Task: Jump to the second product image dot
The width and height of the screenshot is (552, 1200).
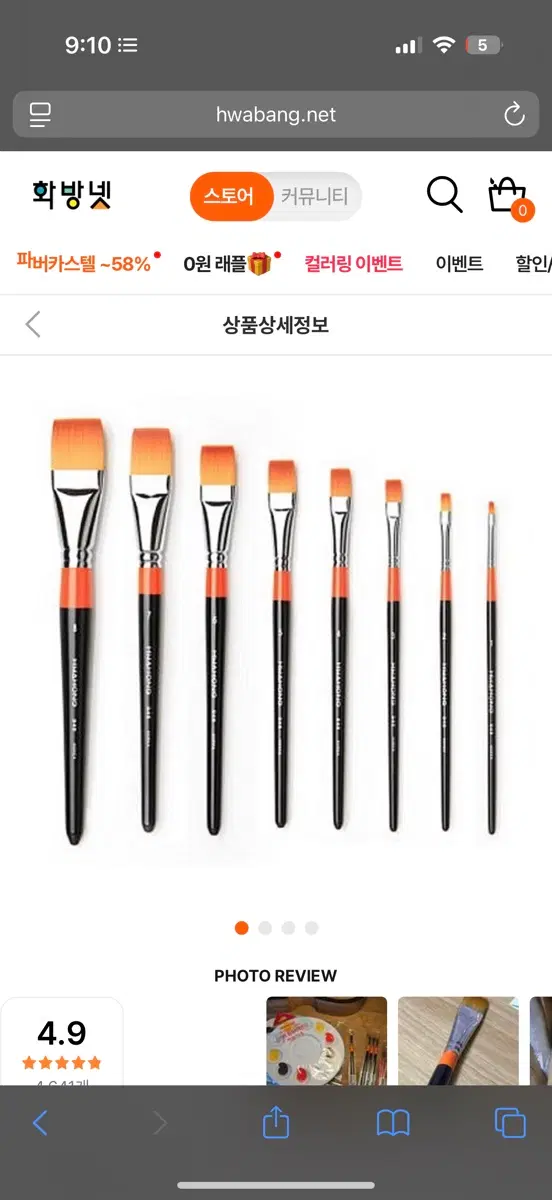Action: point(265,928)
